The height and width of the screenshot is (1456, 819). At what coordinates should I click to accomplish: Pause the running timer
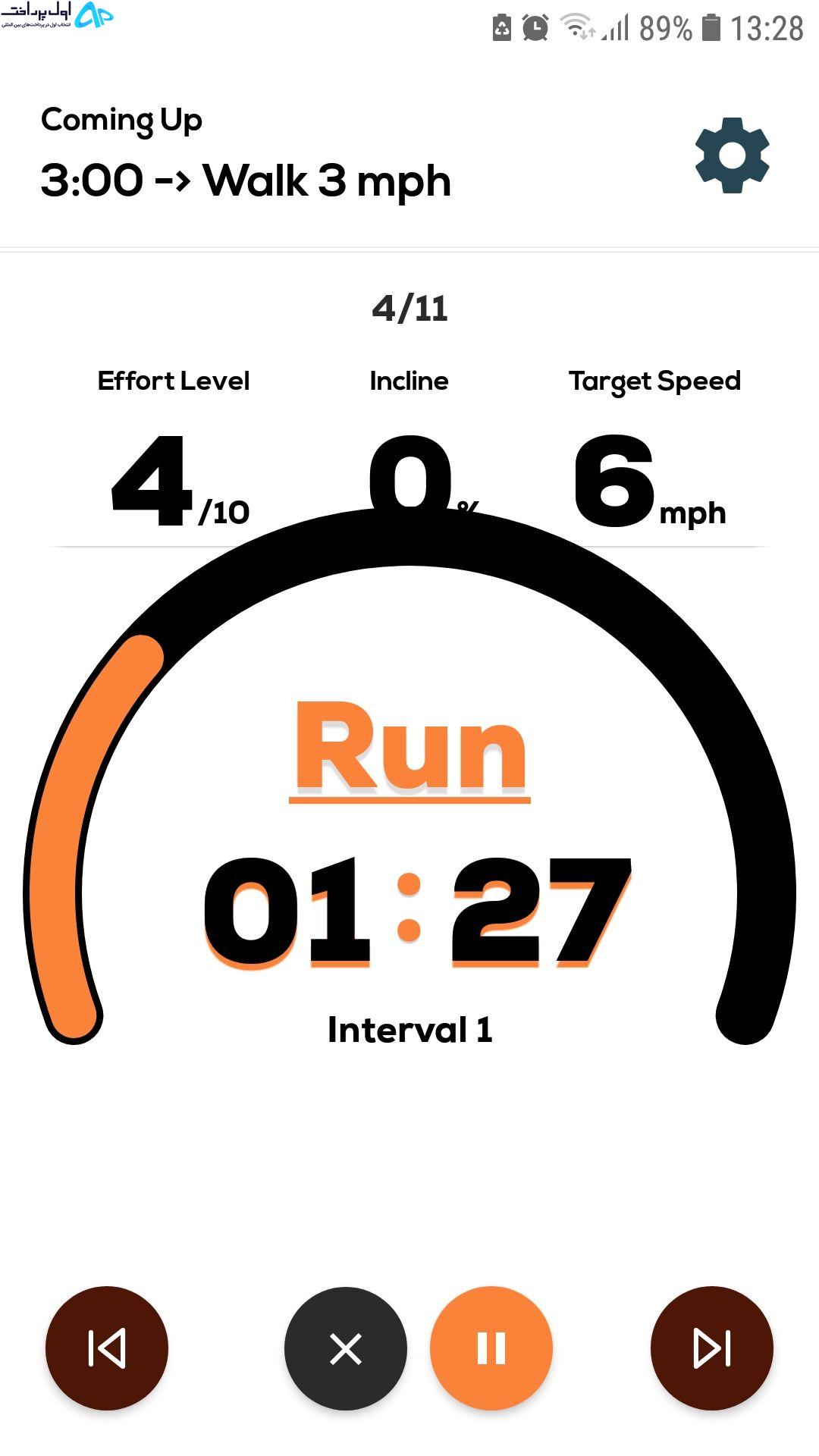click(491, 1348)
